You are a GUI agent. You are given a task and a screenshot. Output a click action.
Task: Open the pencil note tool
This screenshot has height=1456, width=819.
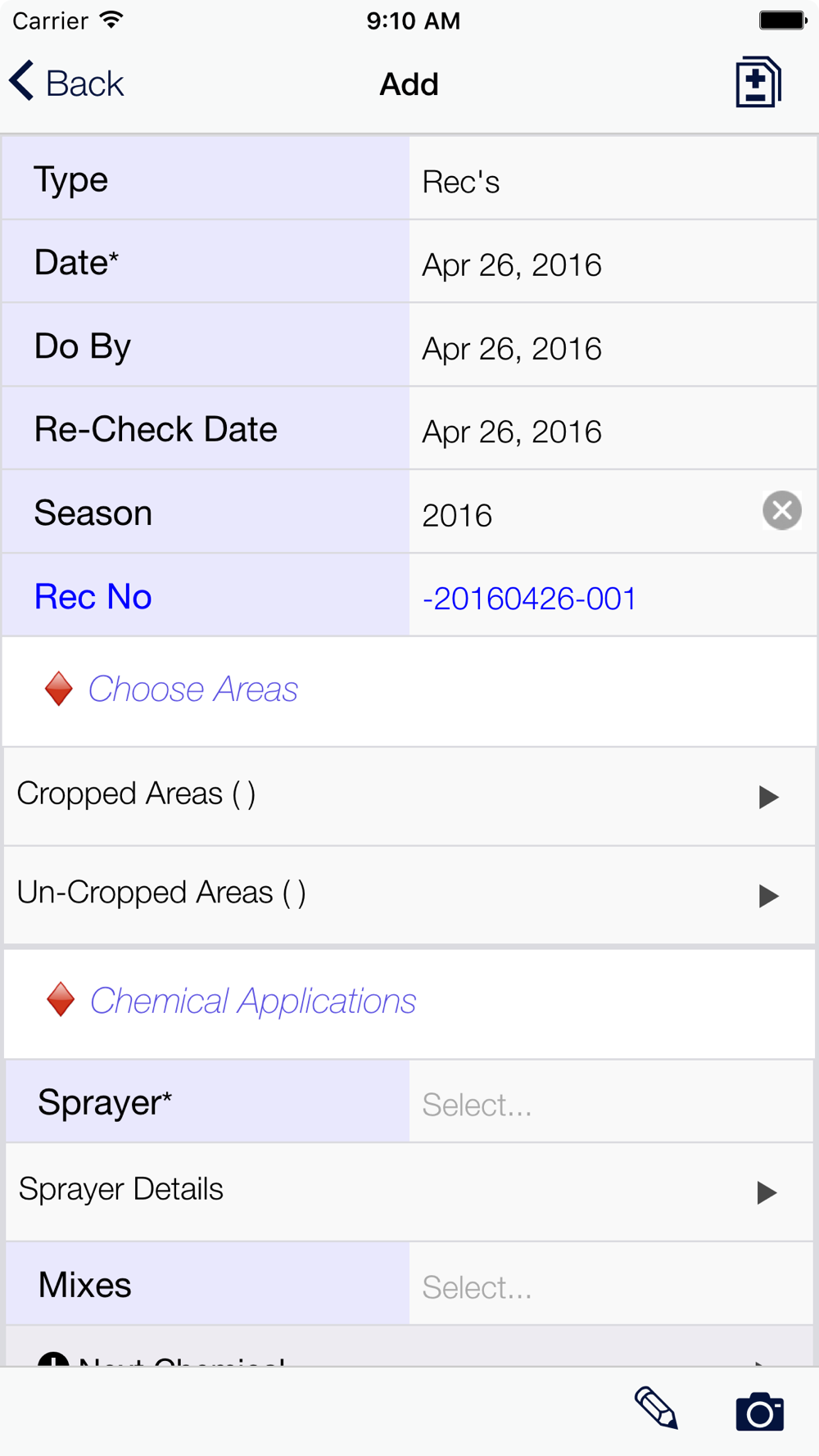pyautogui.click(x=656, y=1409)
